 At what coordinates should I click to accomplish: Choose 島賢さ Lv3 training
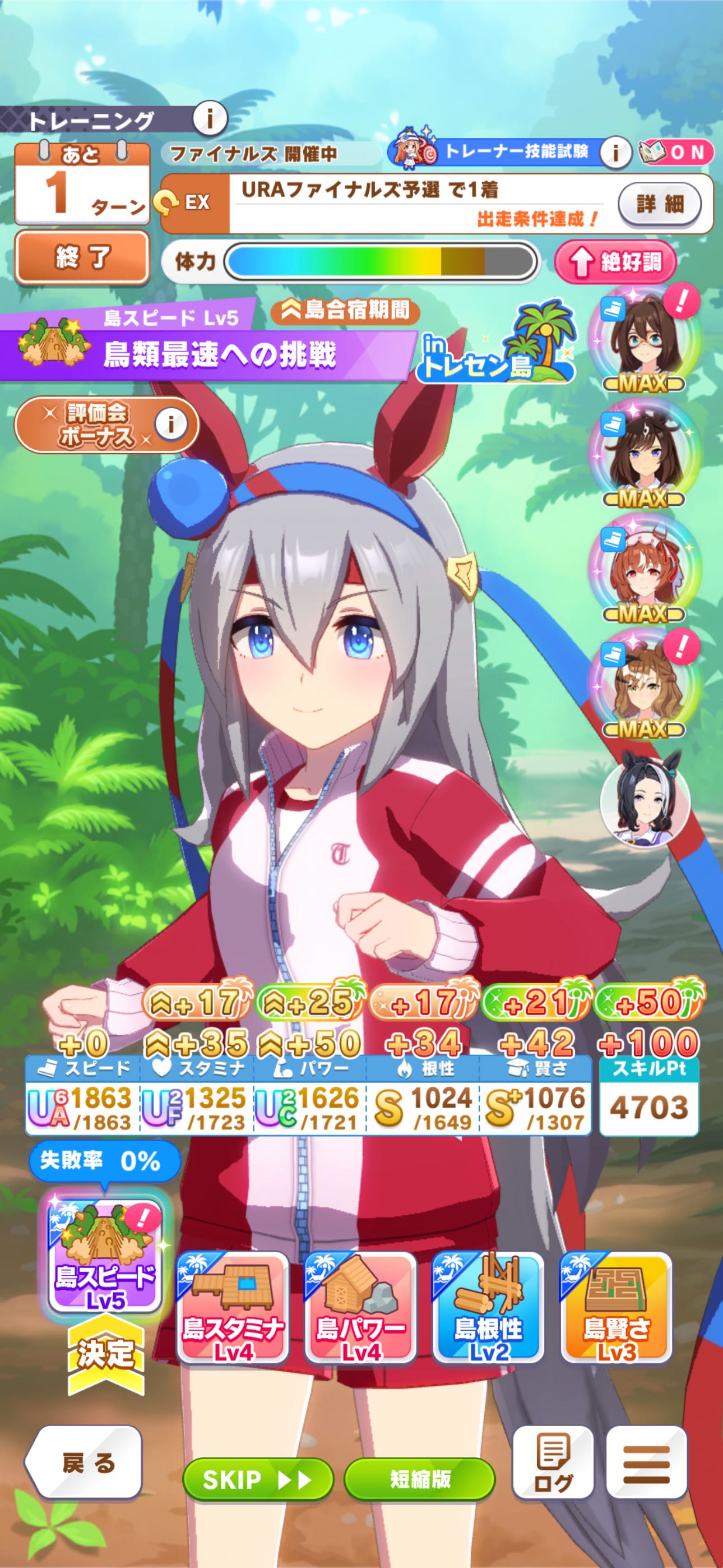[616, 1307]
